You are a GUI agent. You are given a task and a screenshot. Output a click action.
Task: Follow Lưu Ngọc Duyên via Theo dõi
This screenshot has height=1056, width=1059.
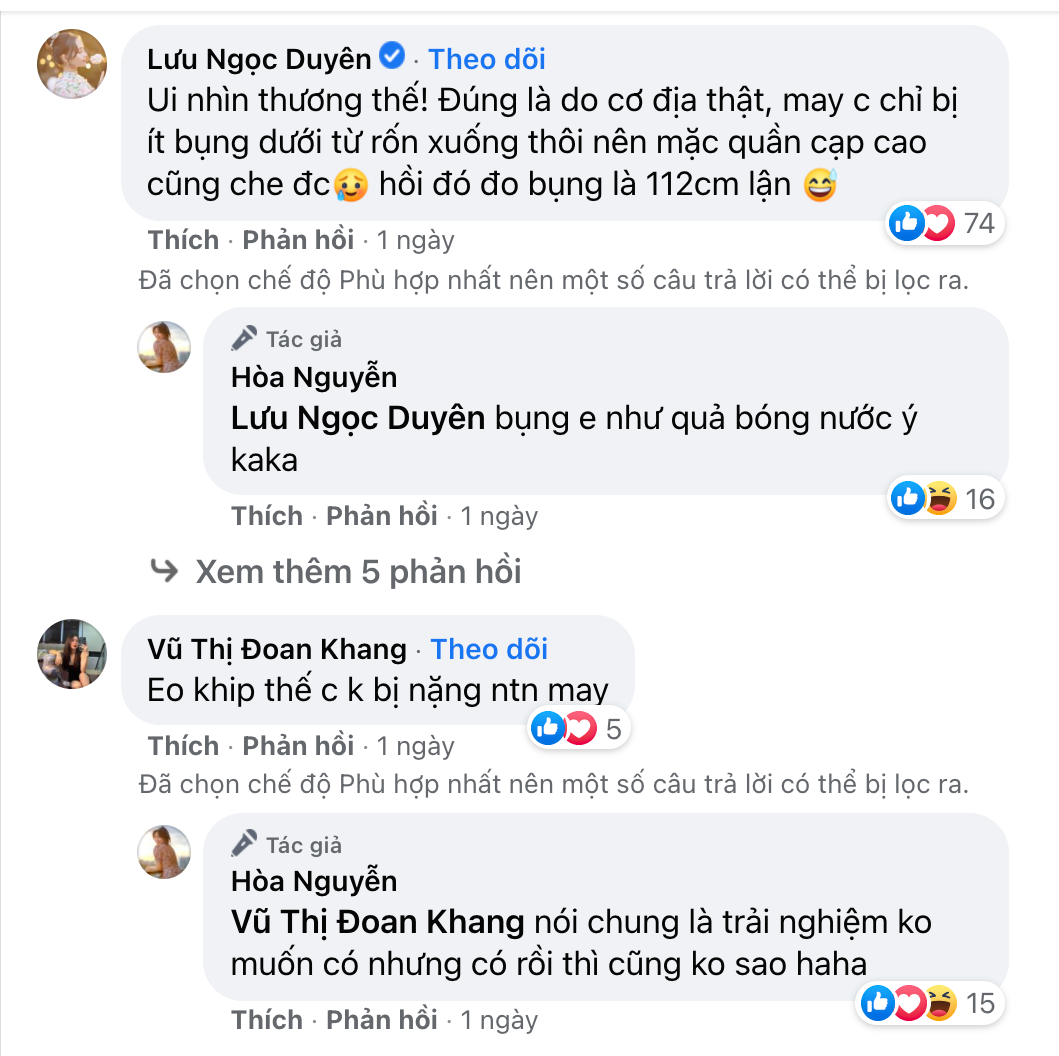(x=486, y=59)
